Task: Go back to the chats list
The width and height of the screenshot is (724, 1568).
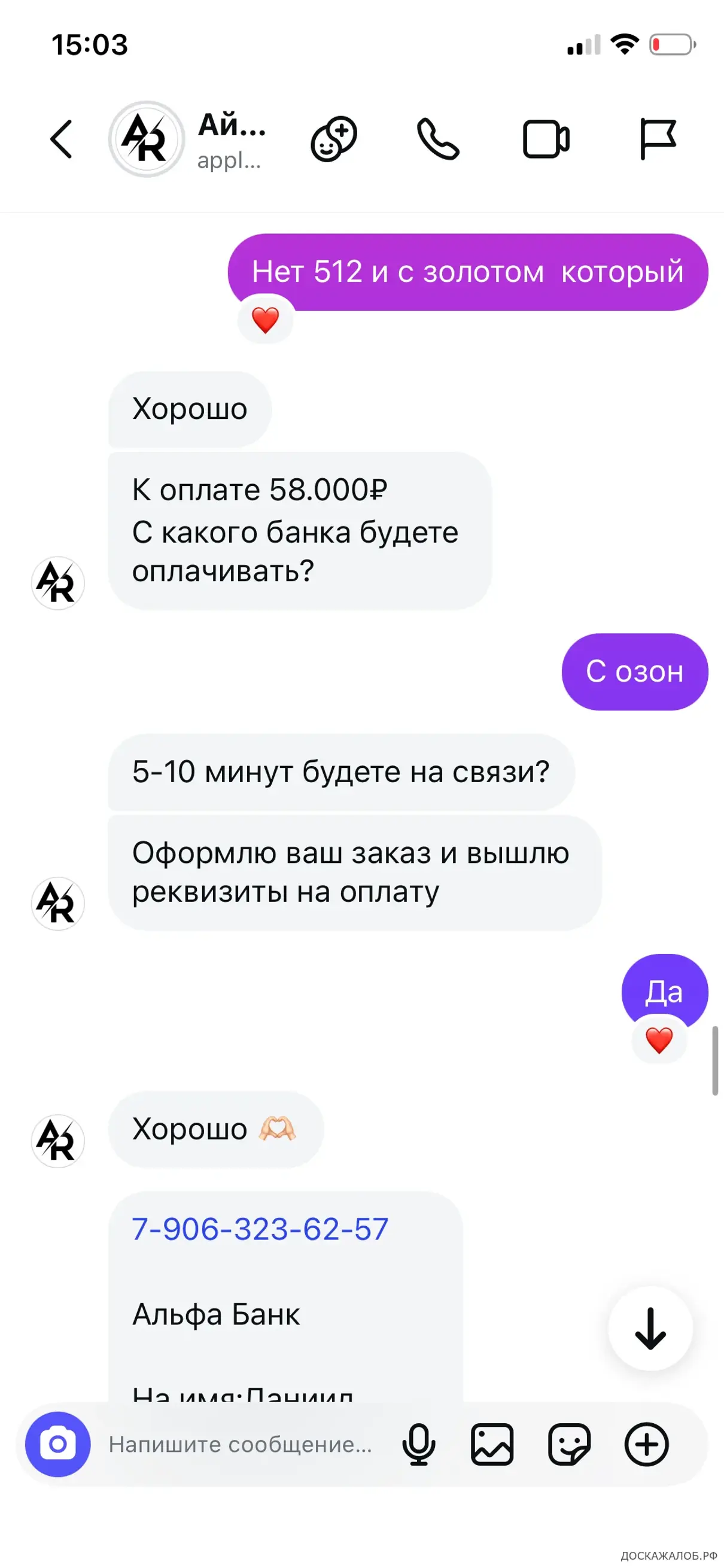Action: 62,139
